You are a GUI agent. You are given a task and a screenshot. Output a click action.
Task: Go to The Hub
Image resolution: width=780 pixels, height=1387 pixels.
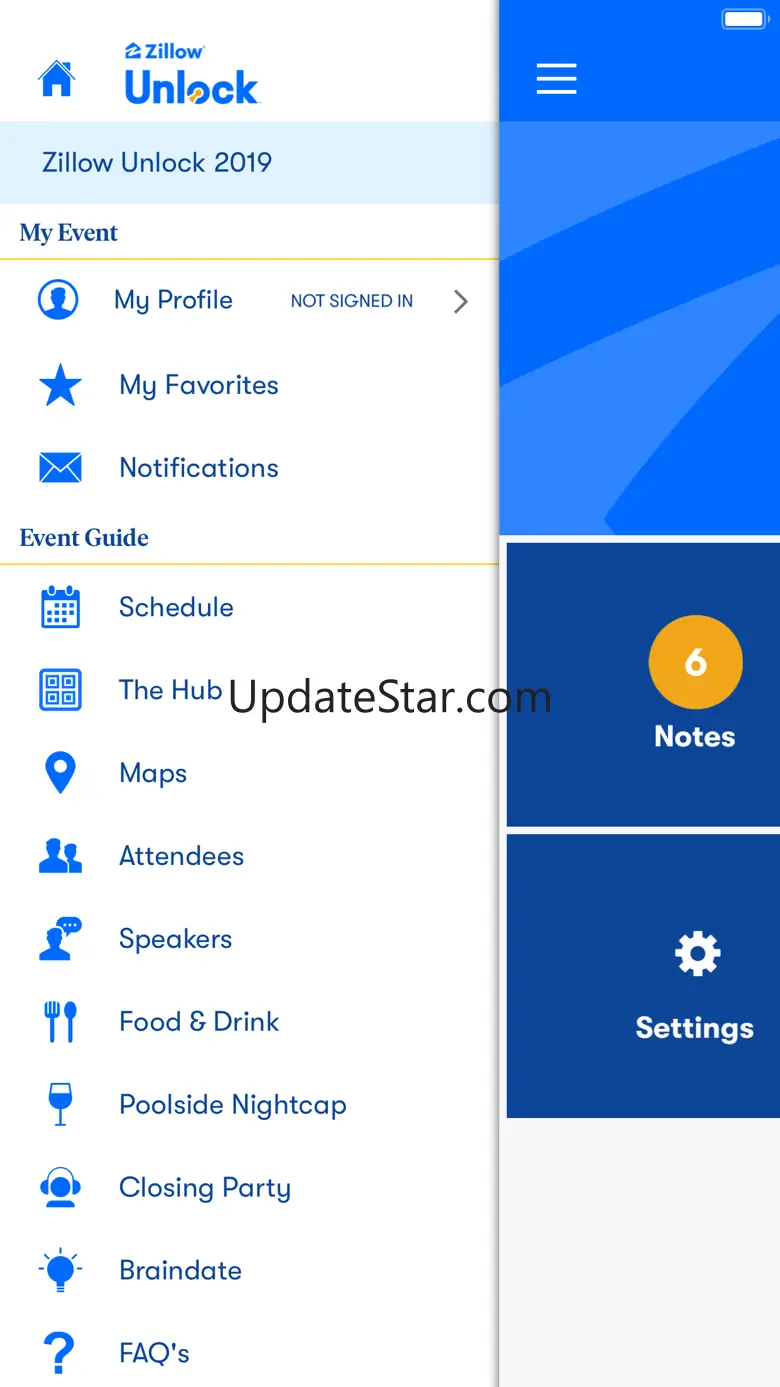[x=249, y=690]
